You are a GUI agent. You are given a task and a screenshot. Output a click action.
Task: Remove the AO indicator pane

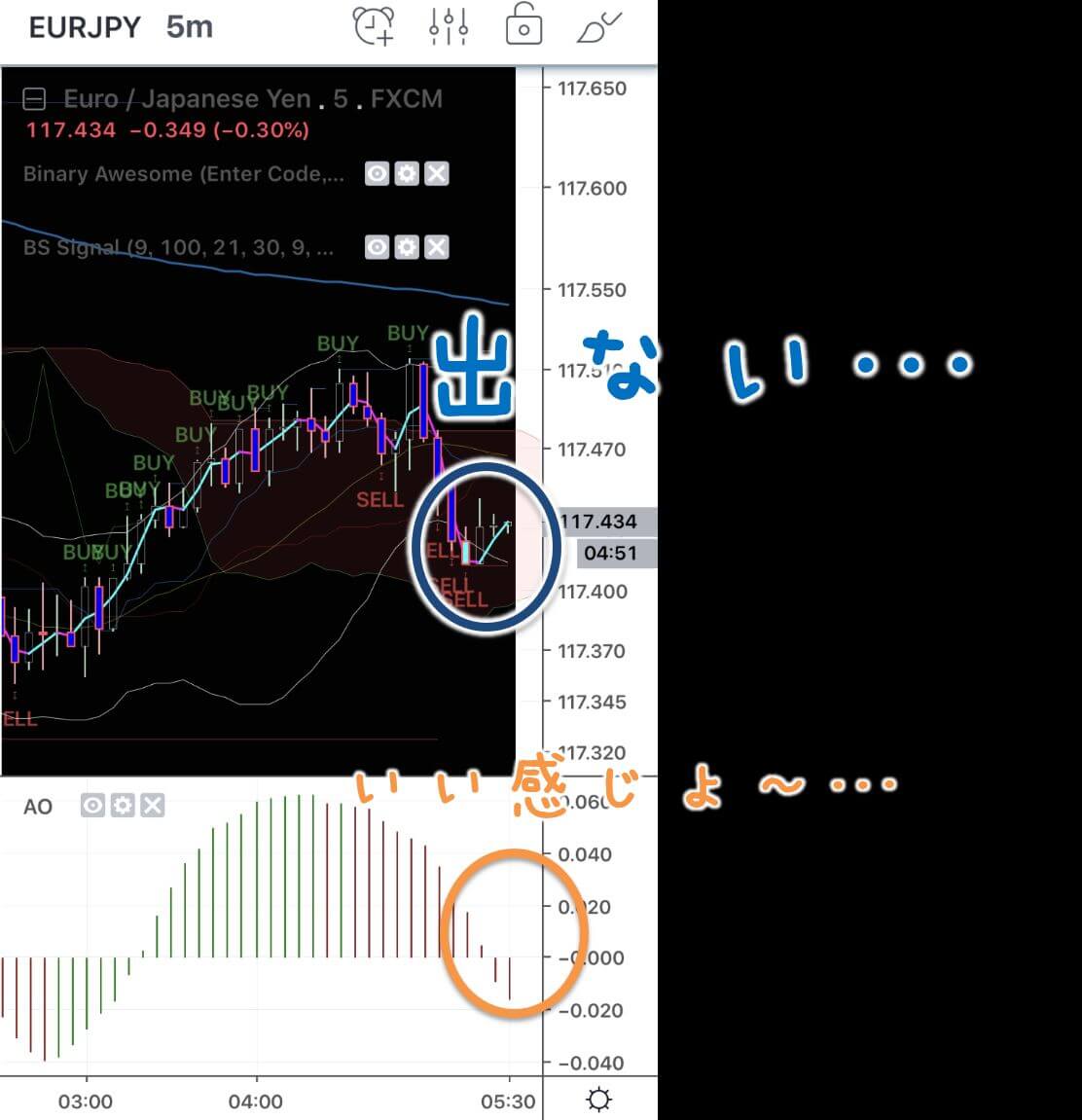[153, 806]
